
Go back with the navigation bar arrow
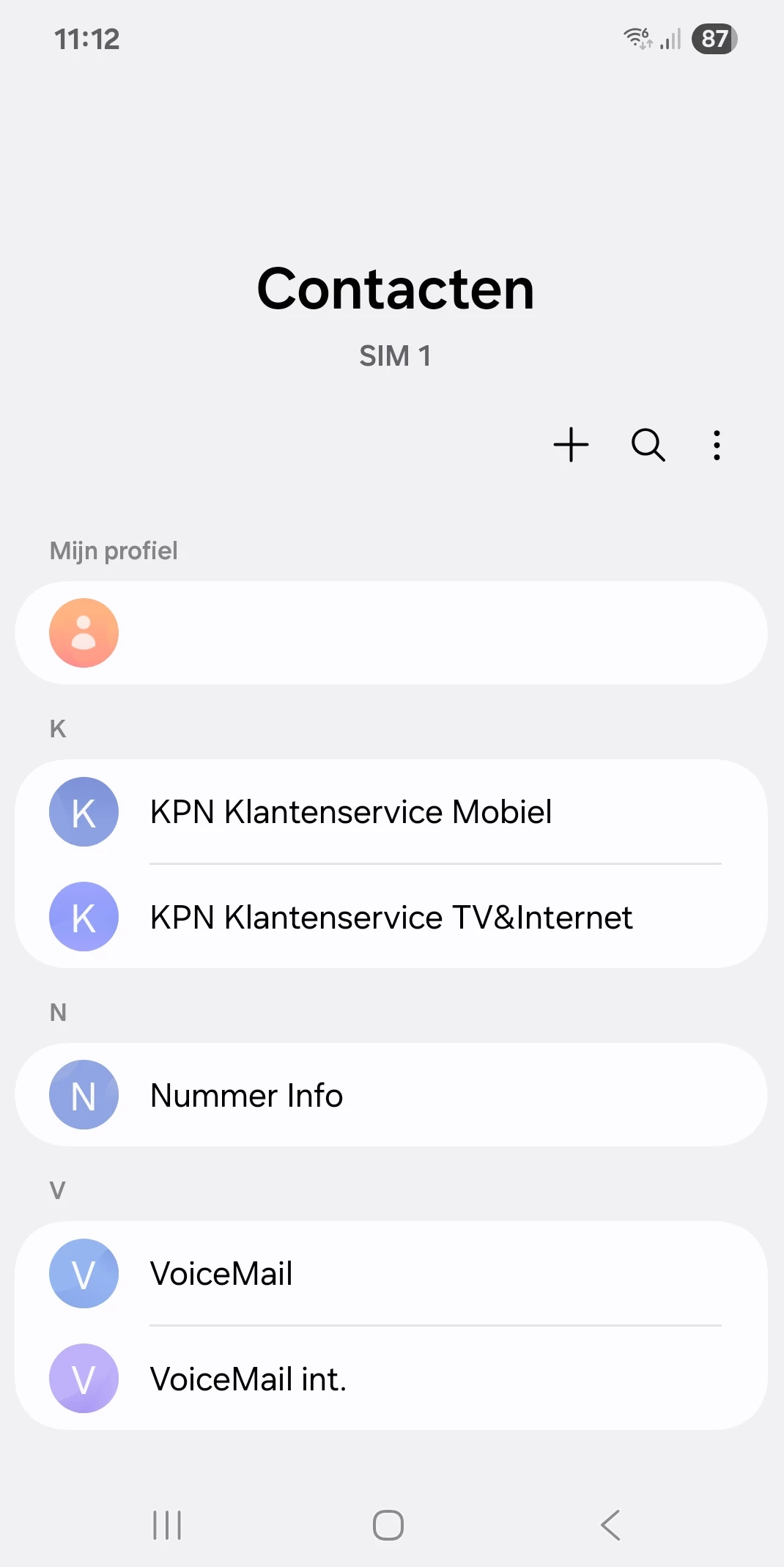pyautogui.click(x=610, y=1525)
